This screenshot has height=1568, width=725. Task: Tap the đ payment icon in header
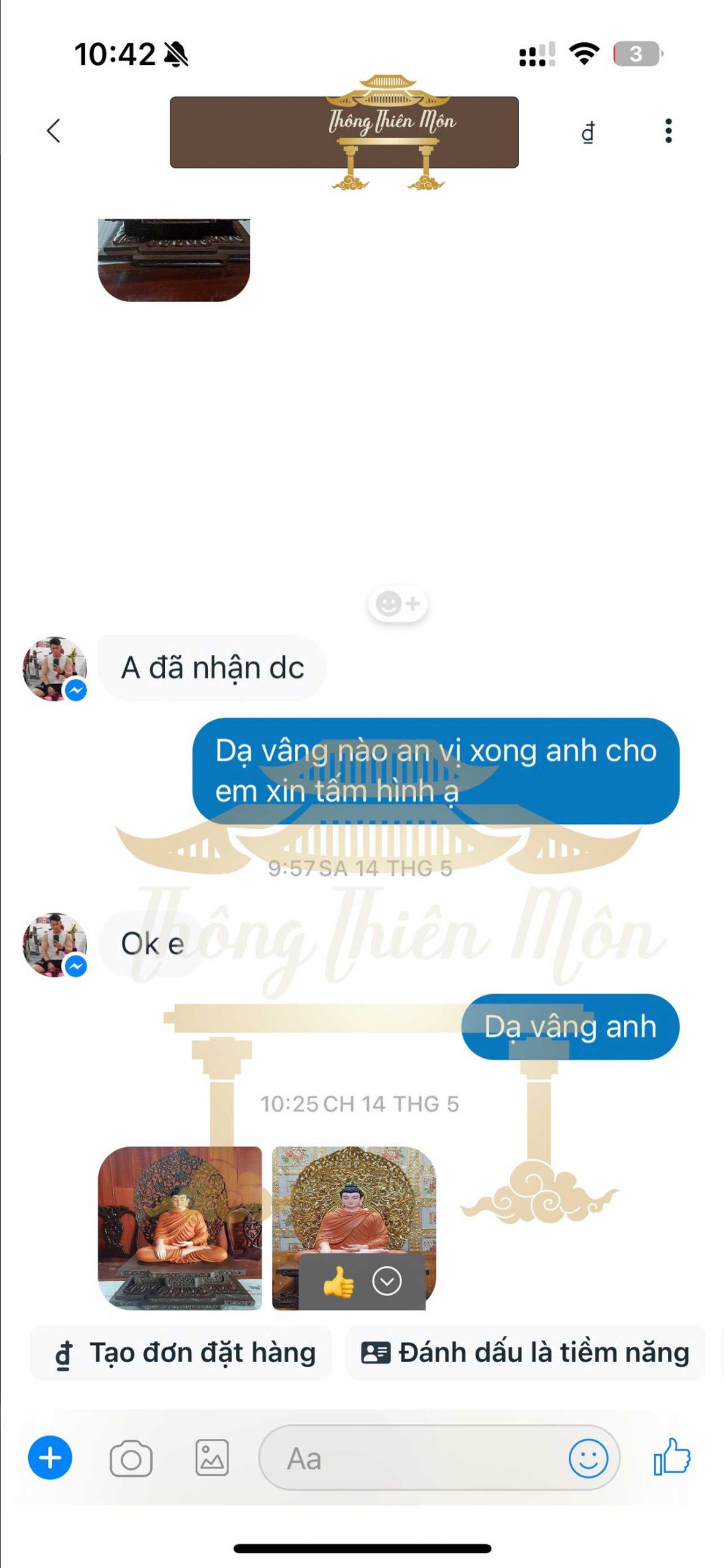588,132
